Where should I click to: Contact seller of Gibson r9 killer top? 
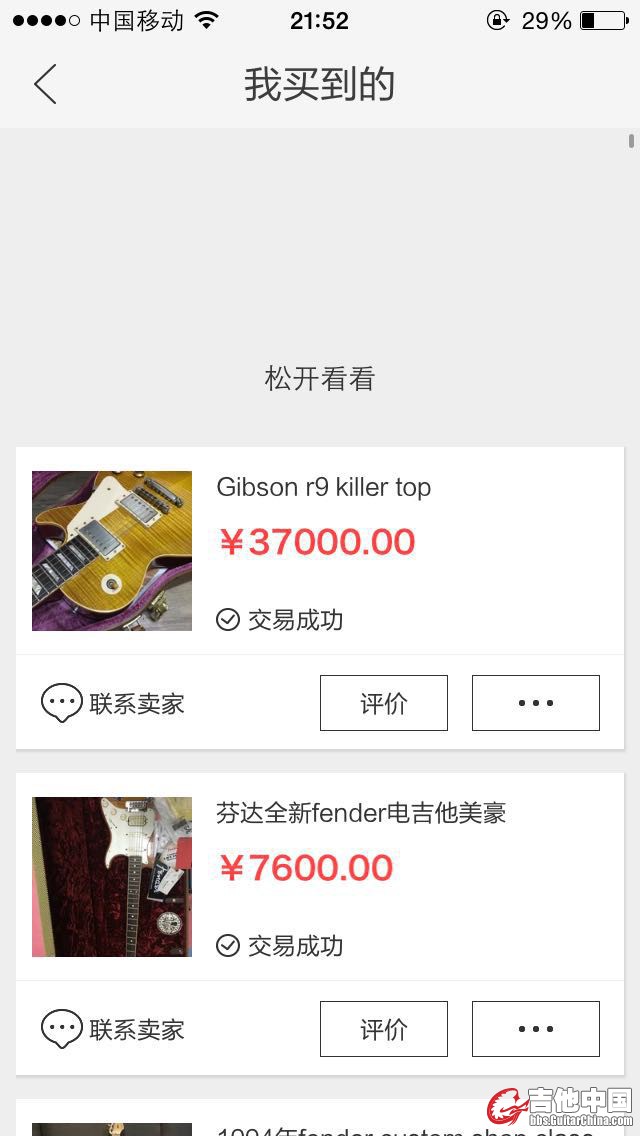(x=113, y=704)
